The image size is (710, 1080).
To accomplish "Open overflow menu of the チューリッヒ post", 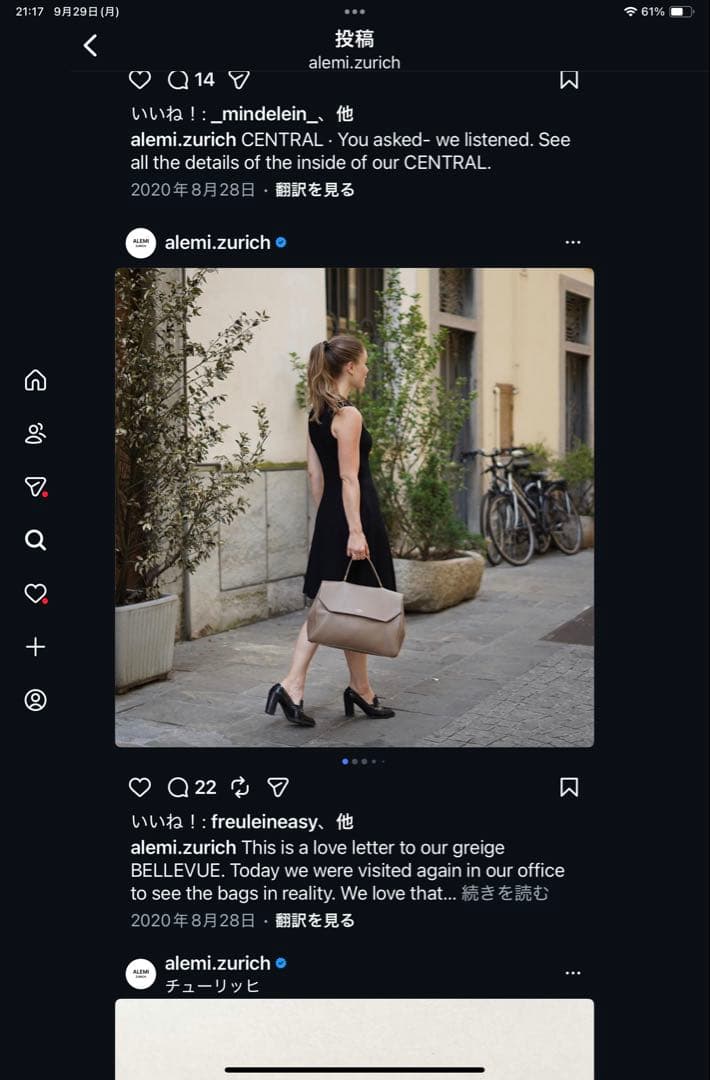I will (x=572, y=973).
